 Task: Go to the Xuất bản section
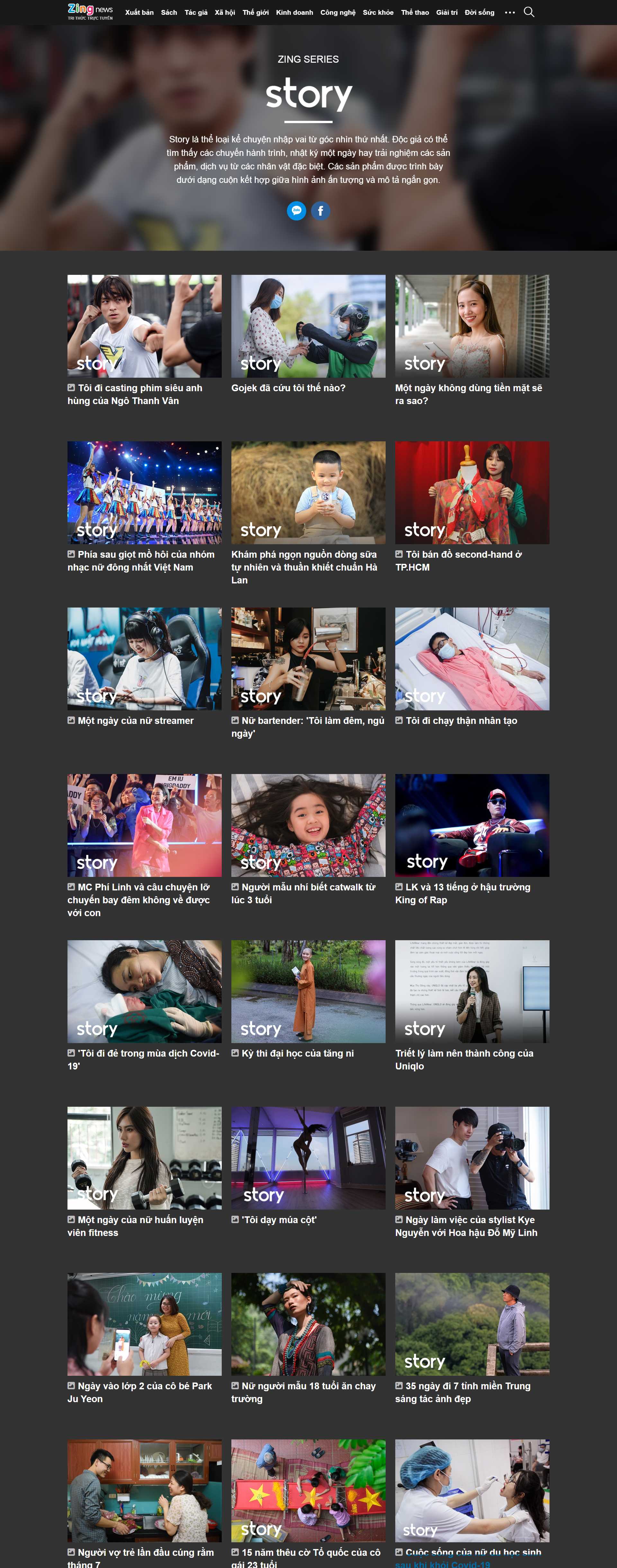(x=139, y=12)
